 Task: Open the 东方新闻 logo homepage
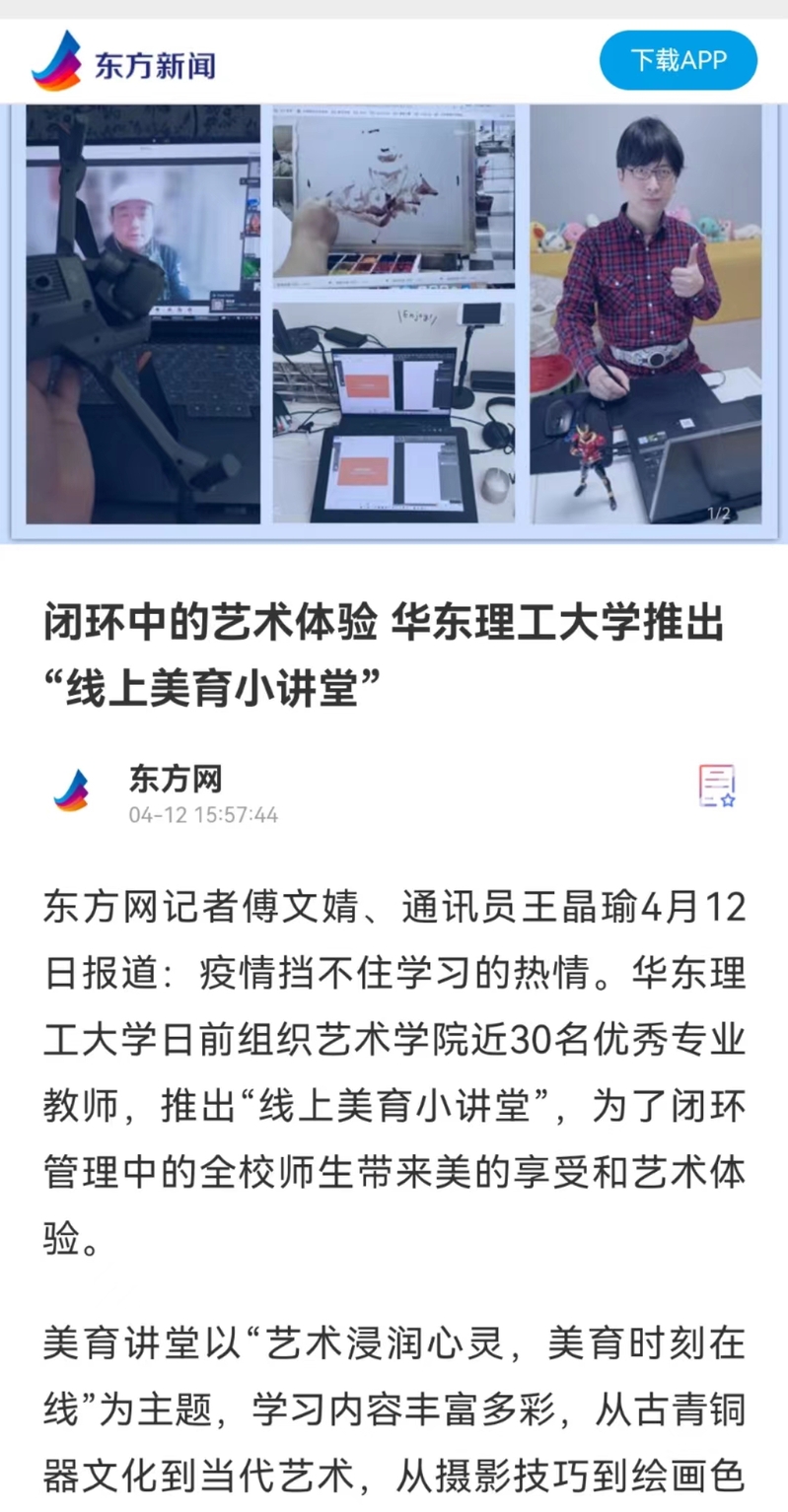click(x=123, y=62)
